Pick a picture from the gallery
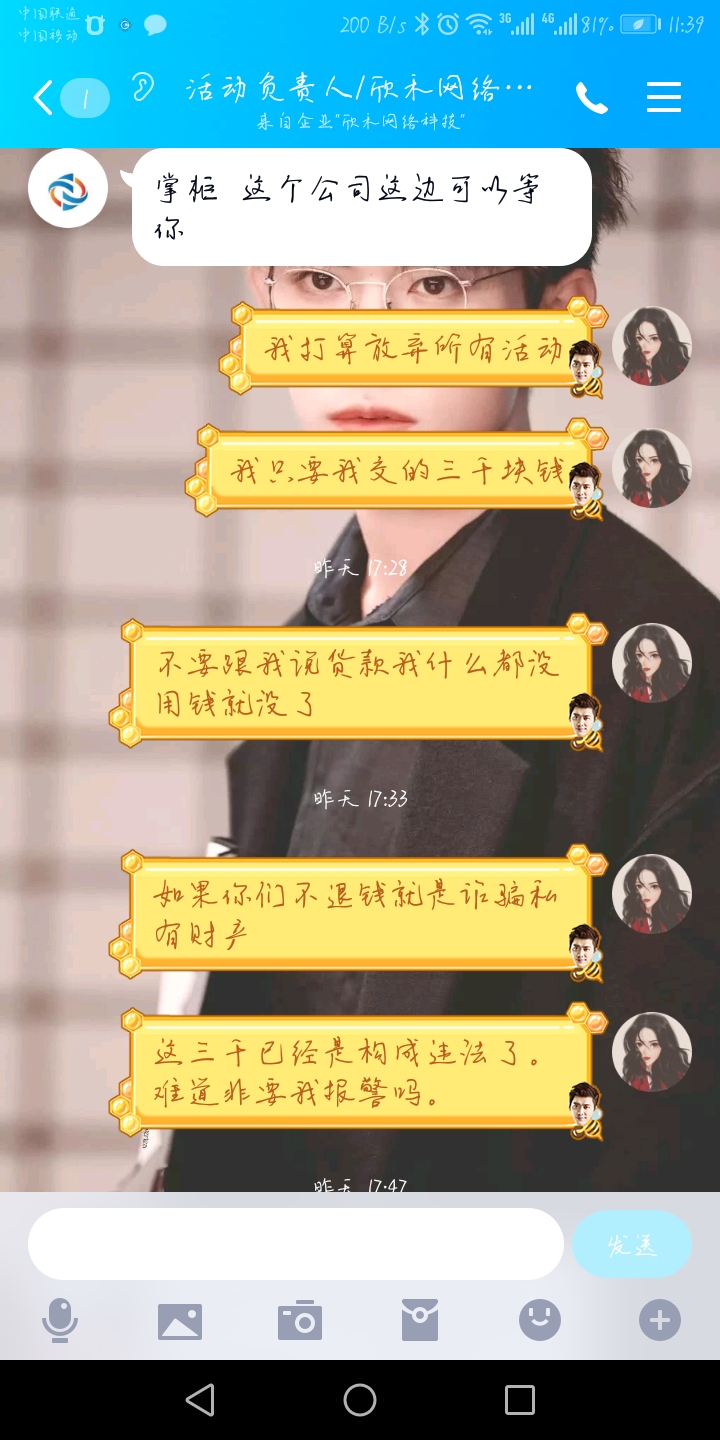Viewport: 720px width, 1440px height. click(x=180, y=1321)
